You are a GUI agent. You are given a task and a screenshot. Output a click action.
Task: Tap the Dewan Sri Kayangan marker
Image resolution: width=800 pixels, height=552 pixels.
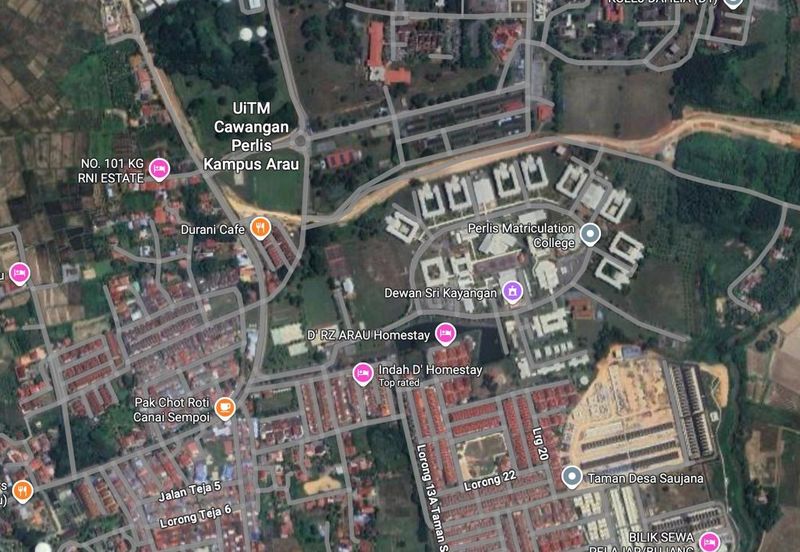point(513,292)
